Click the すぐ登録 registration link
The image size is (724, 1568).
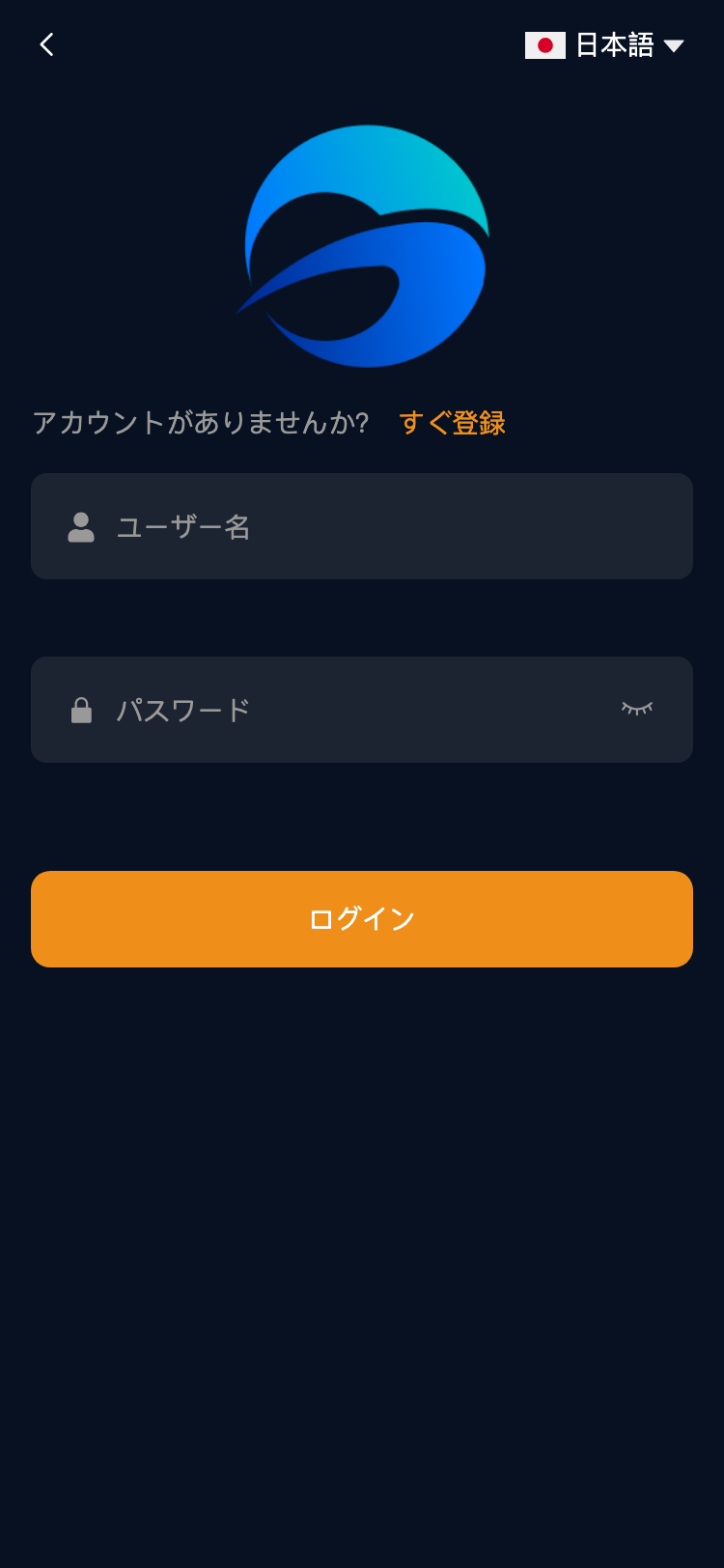tap(453, 423)
